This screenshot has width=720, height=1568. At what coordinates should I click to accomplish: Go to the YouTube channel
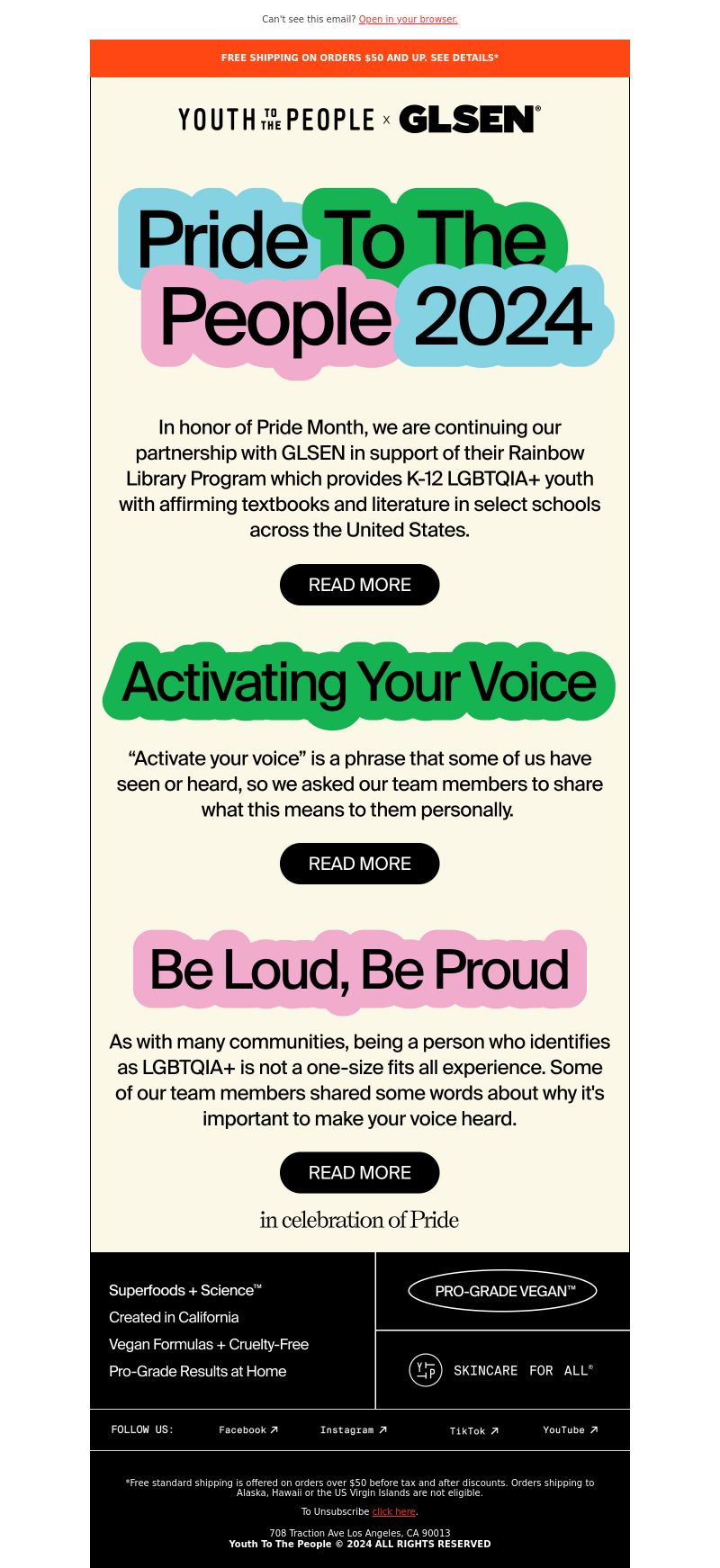(x=570, y=1429)
